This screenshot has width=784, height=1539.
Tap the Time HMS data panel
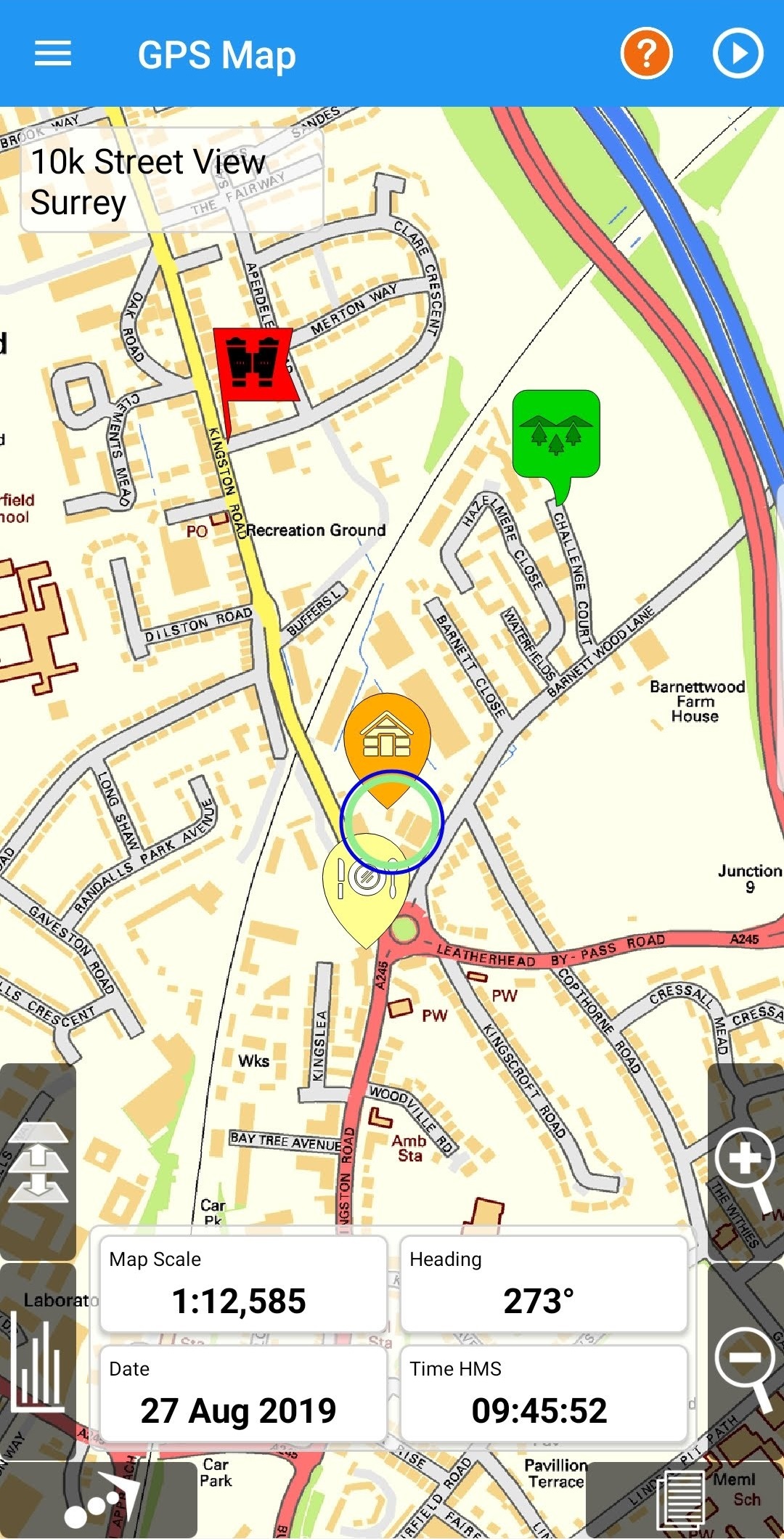(x=544, y=1394)
